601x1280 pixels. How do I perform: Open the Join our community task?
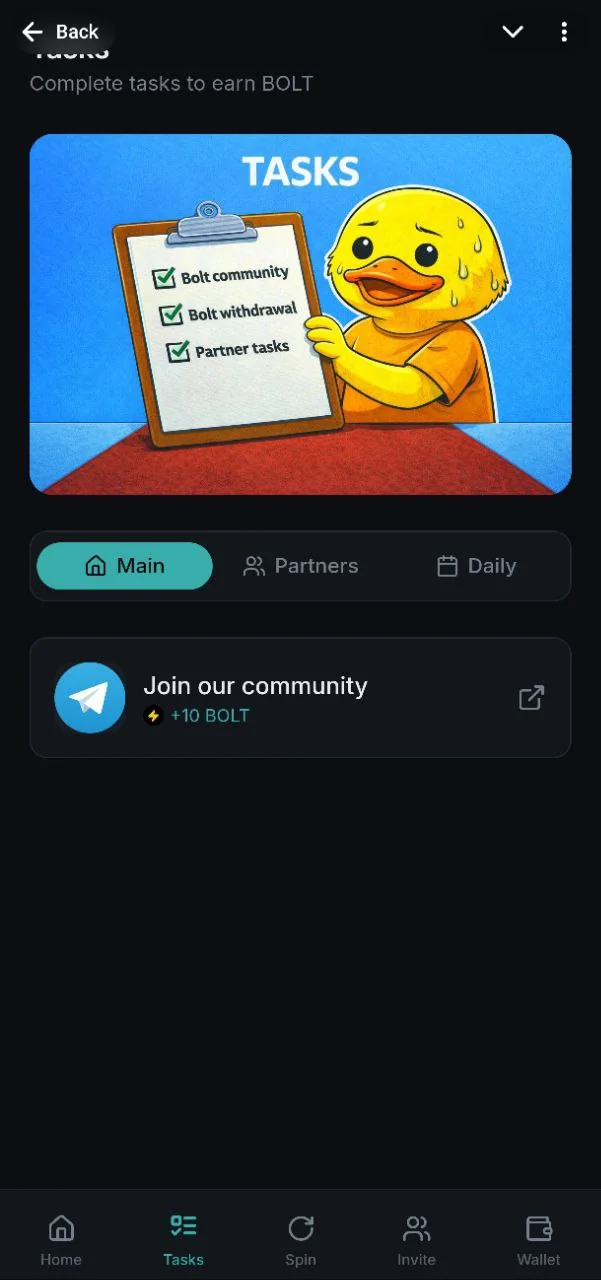(300, 698)
